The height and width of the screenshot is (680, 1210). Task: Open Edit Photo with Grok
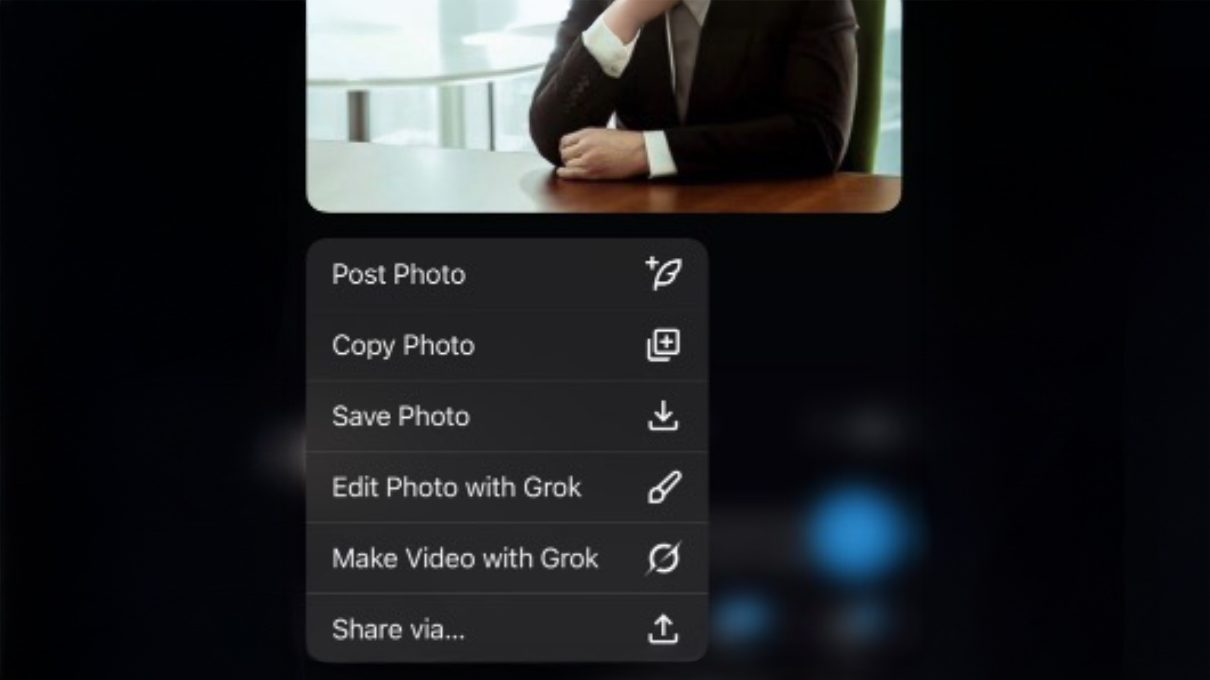click(506, 487)
